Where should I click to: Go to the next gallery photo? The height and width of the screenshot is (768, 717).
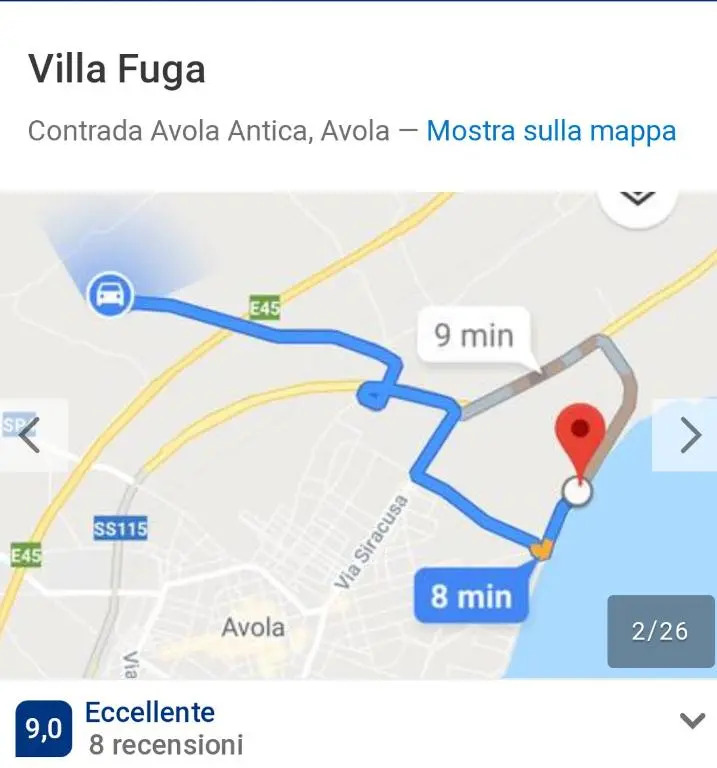point(688,435)
